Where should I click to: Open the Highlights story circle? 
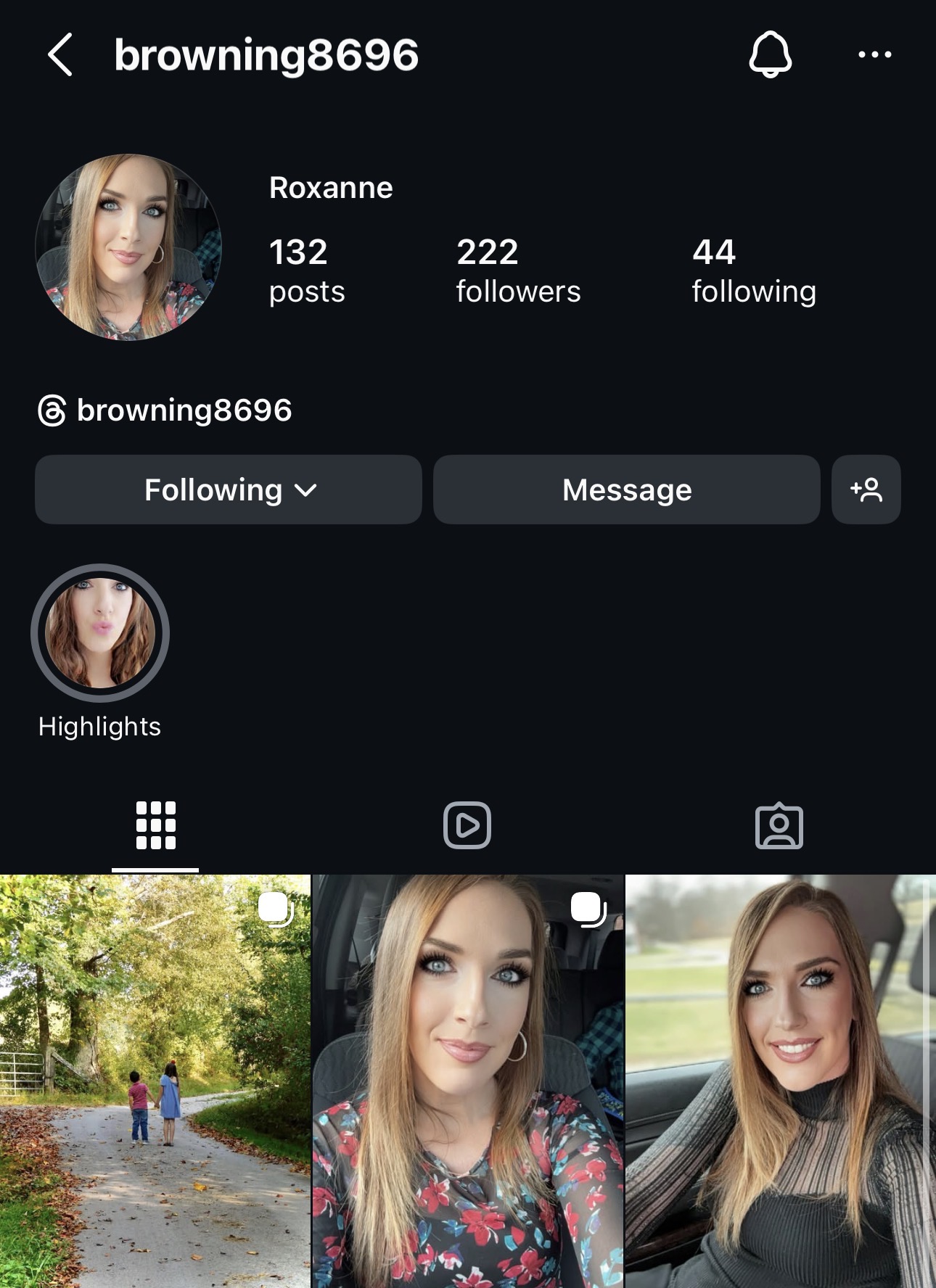[x=100, y=633]
